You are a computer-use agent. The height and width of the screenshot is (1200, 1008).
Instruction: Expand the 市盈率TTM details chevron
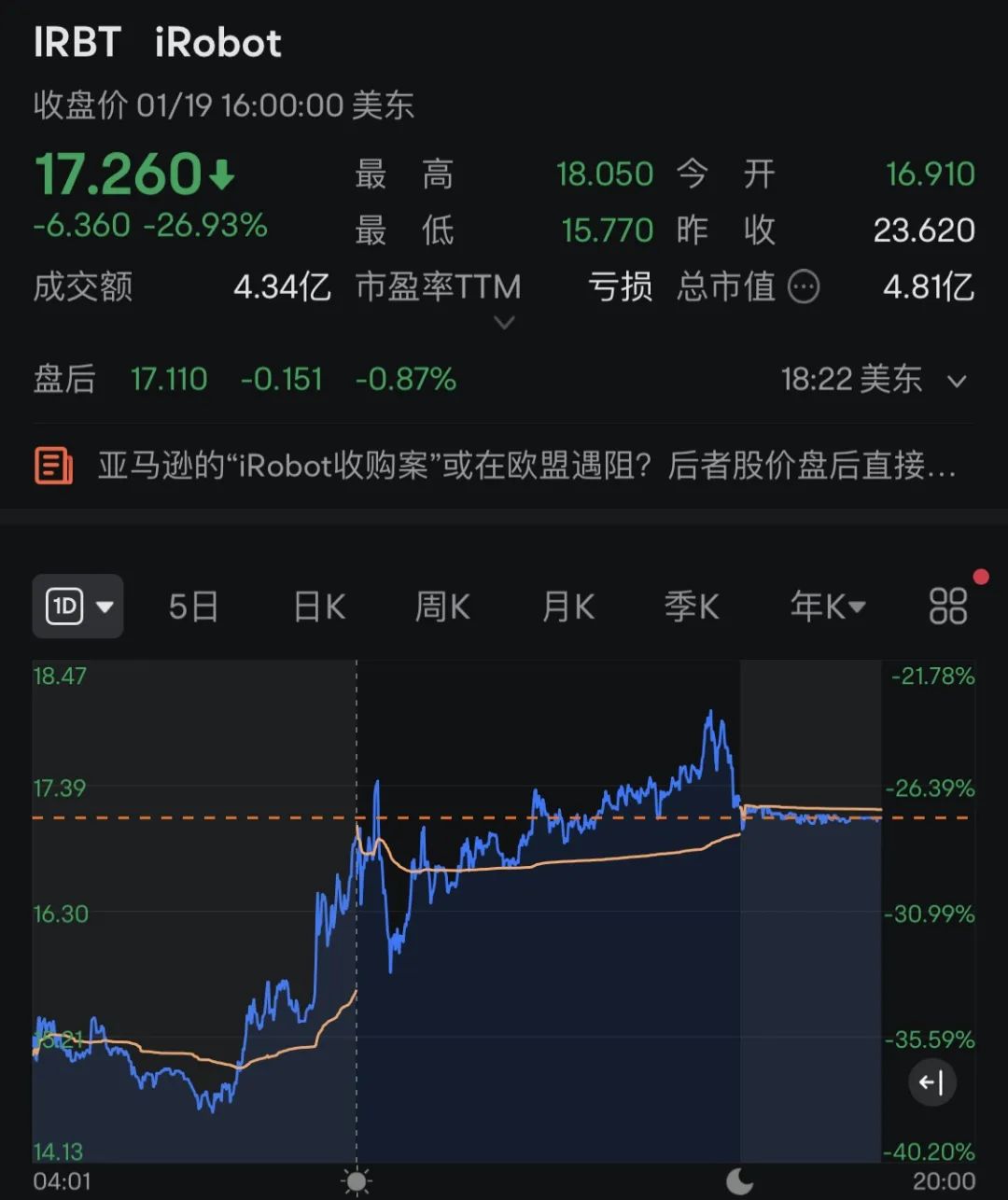tap(504, 323)
